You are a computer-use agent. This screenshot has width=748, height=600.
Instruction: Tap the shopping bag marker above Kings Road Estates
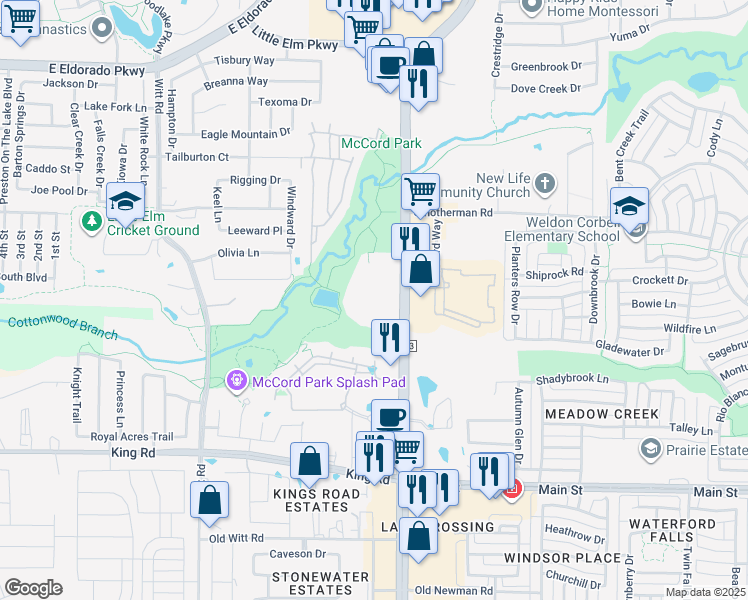tap(310, 462)
